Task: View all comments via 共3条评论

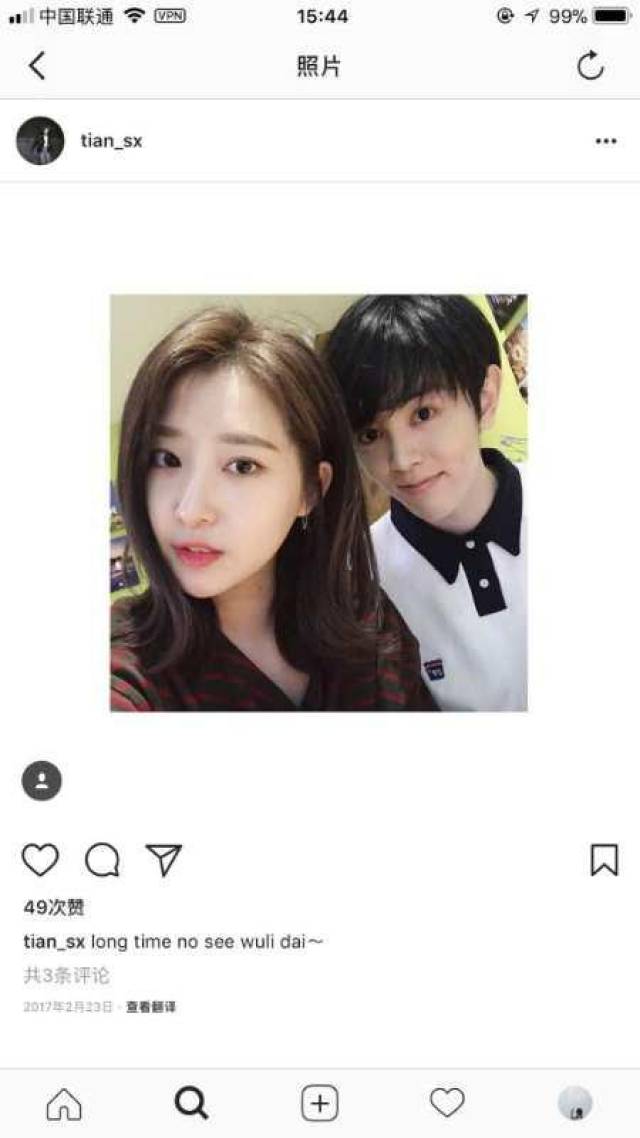Action: click(67, 975)
